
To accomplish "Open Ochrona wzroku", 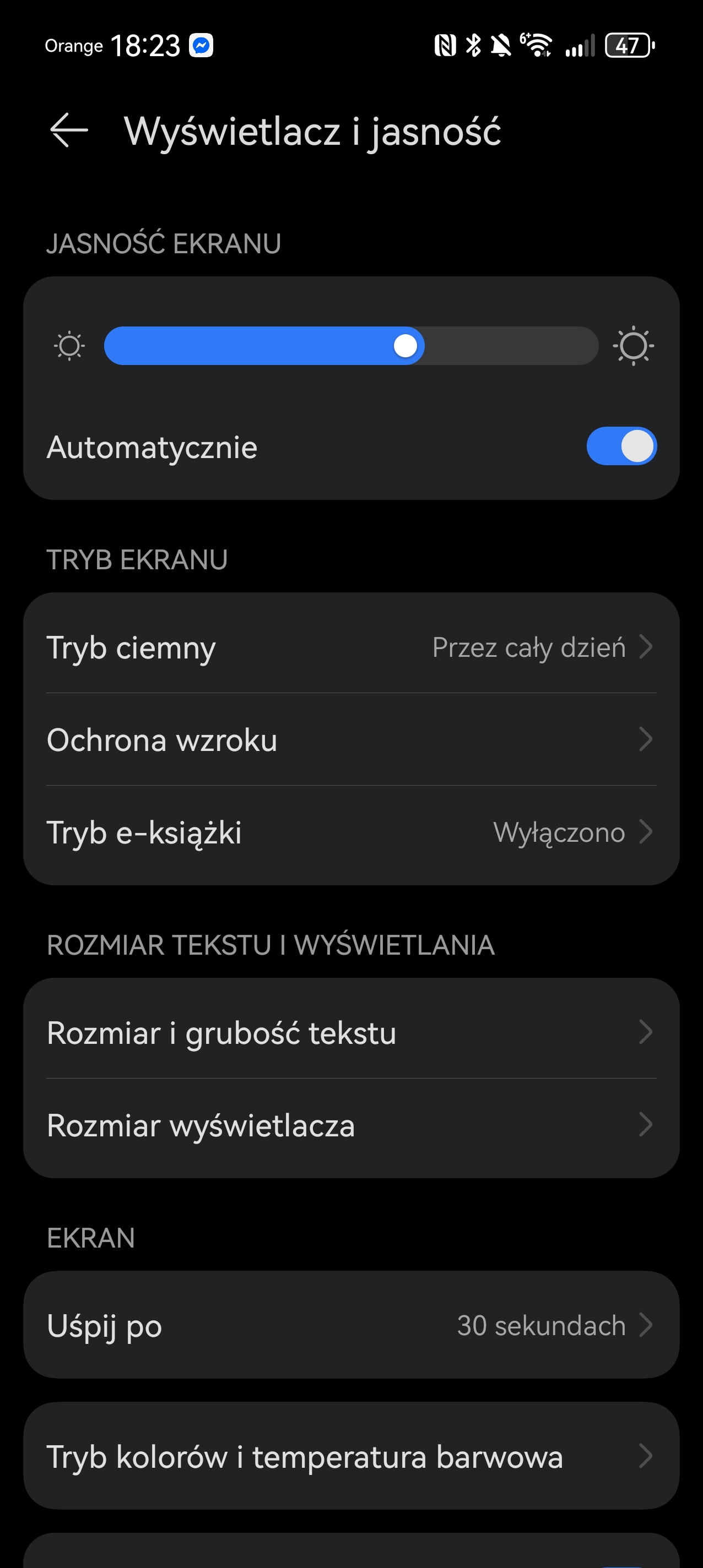I will pyautogui.click(x=351, y=739).
